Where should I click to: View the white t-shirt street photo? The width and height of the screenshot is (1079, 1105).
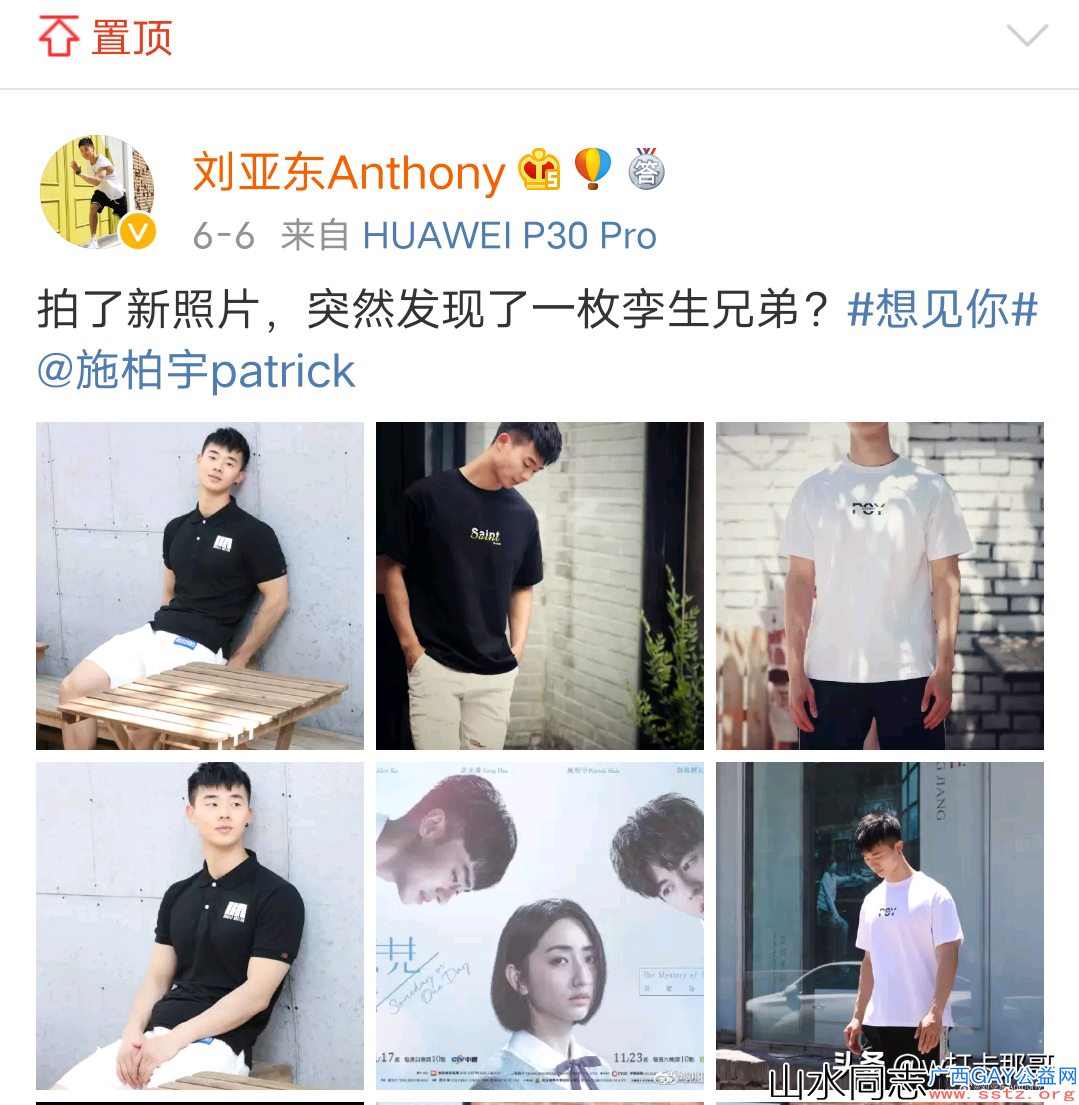pos(880,926)
